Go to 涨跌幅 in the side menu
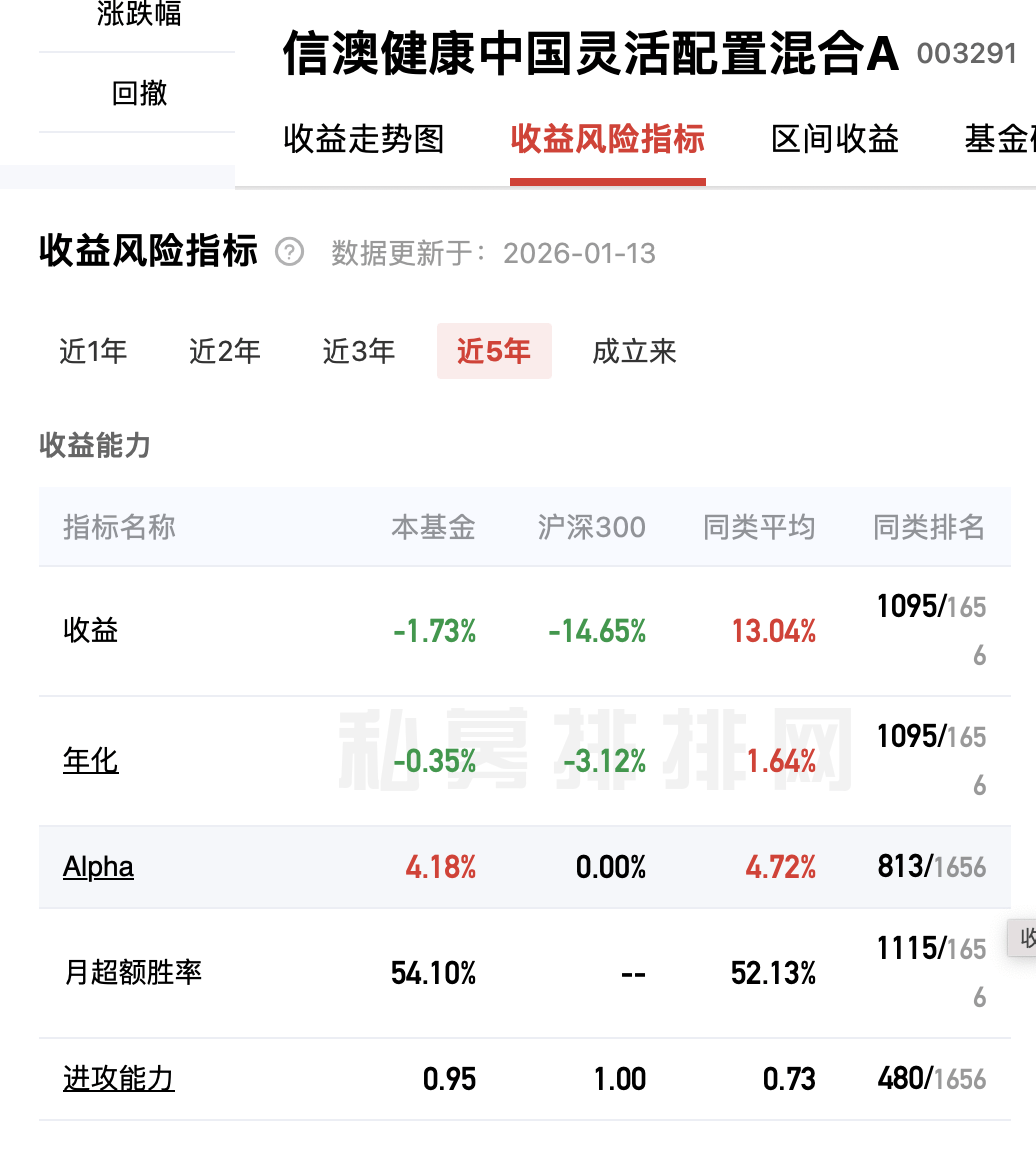 [139, 14]
